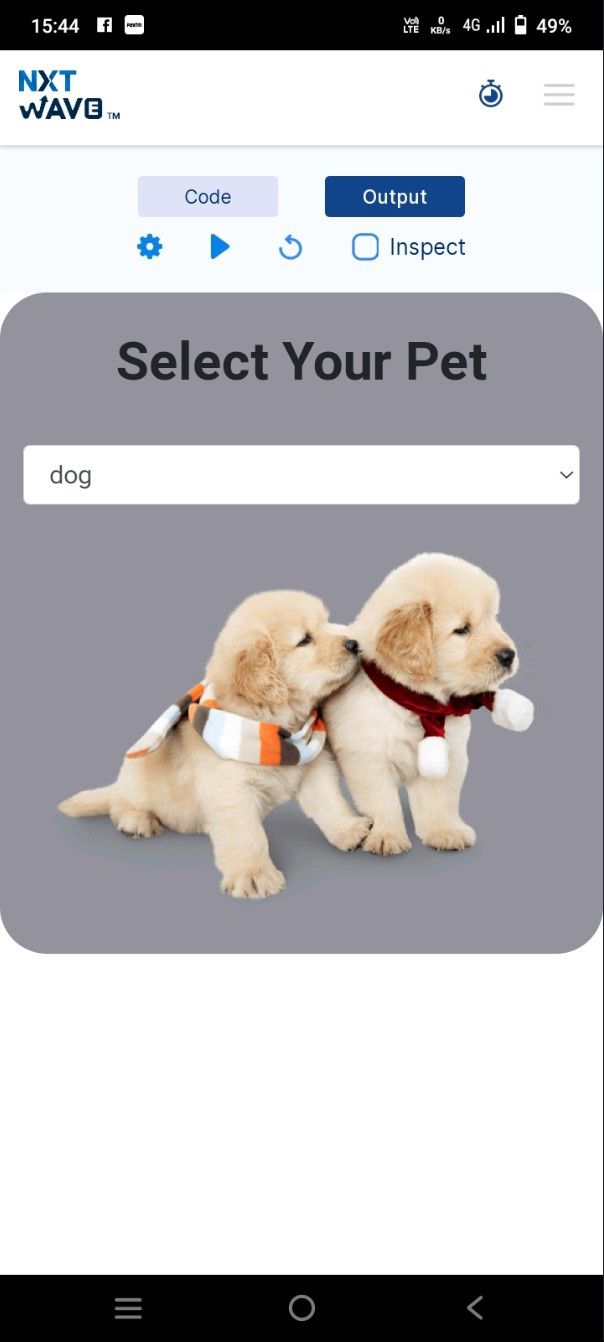Open the settings gear icon
This screenshot has width=604, height=1342.
click(x=150, y=247)
